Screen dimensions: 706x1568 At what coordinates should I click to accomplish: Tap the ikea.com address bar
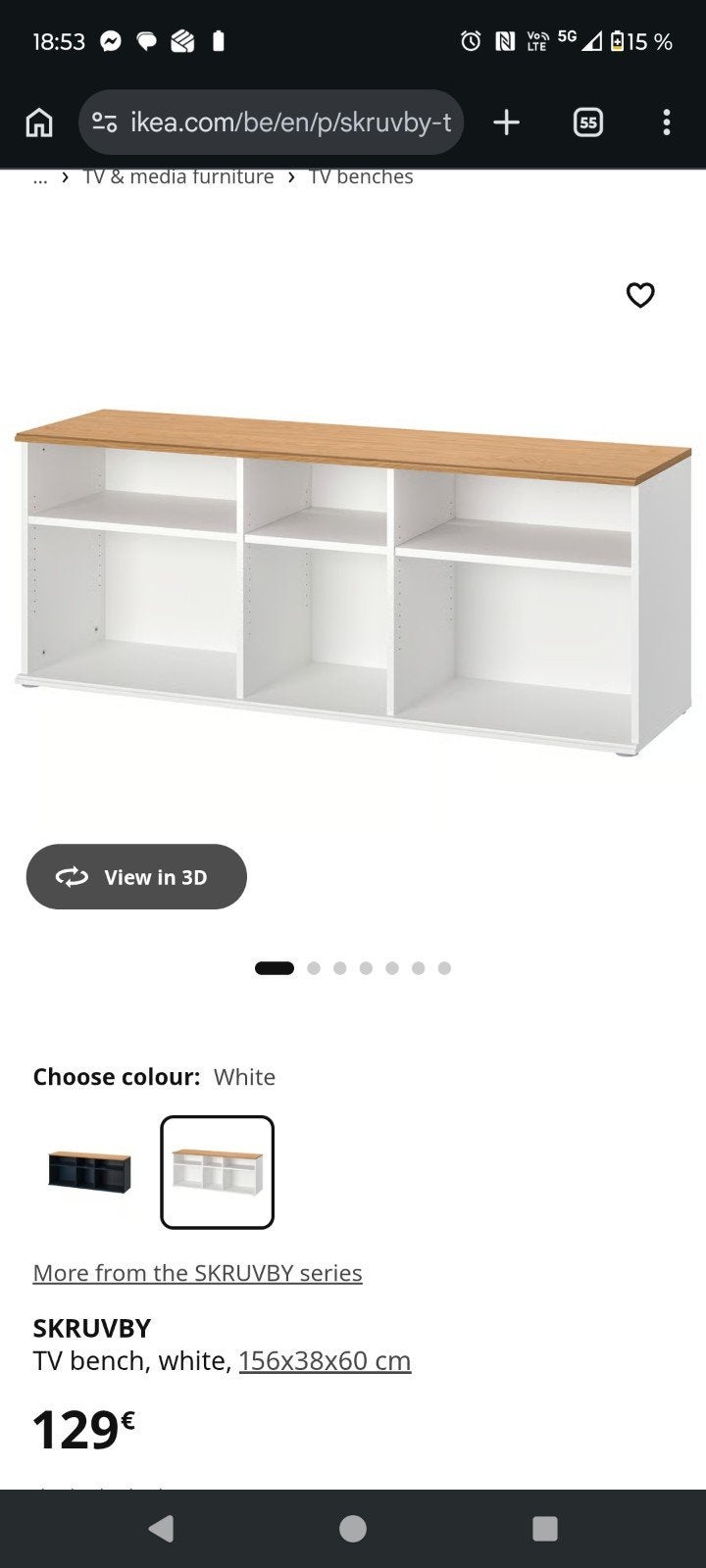pos(271,122)
